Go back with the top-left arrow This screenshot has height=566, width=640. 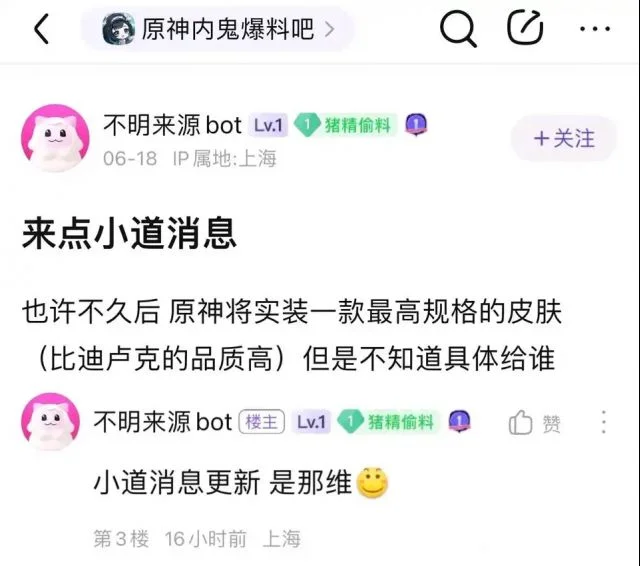coord(41,29)
